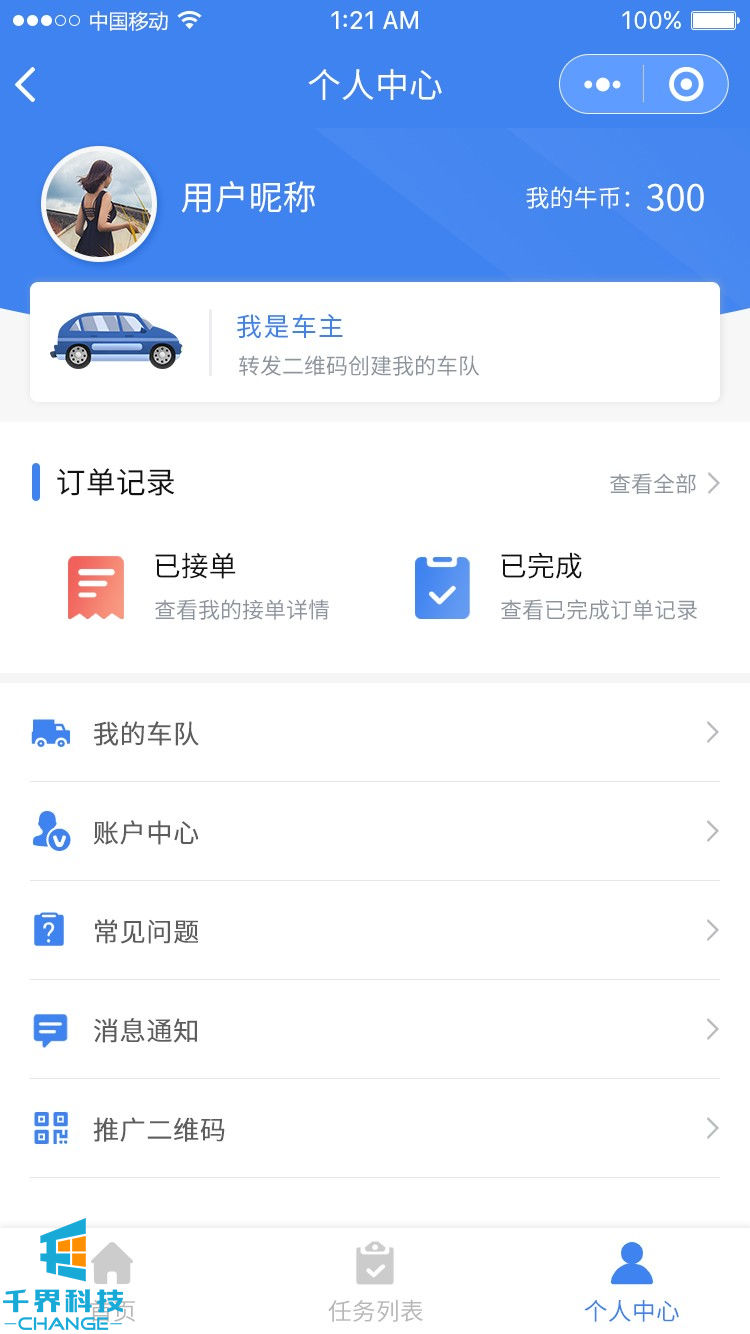
Task: Open 已完成 completed orders
Action: (556, 588)
